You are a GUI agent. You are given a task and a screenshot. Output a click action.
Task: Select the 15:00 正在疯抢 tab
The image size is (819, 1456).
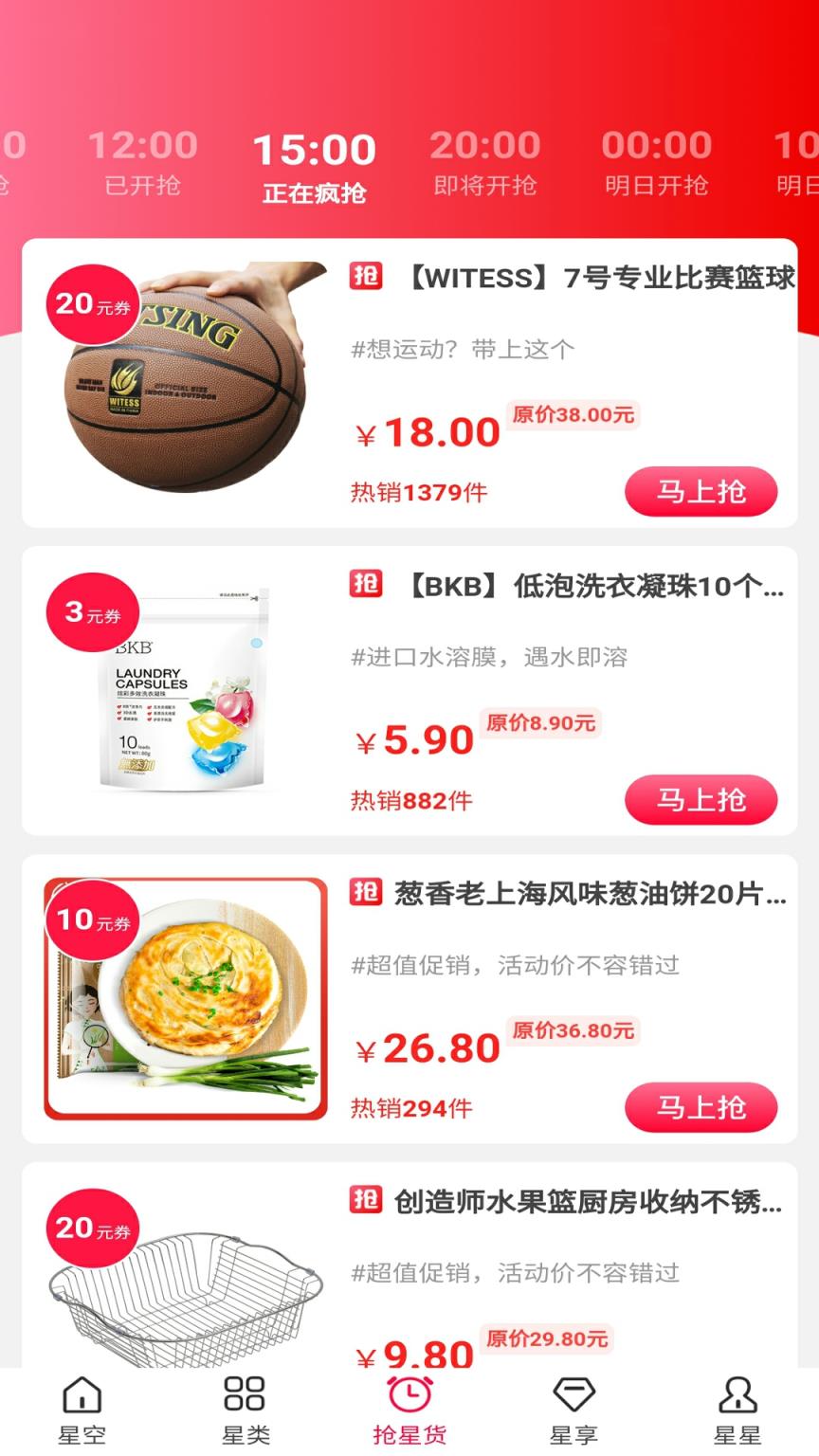pyautogui.click(x=314, y=163)
